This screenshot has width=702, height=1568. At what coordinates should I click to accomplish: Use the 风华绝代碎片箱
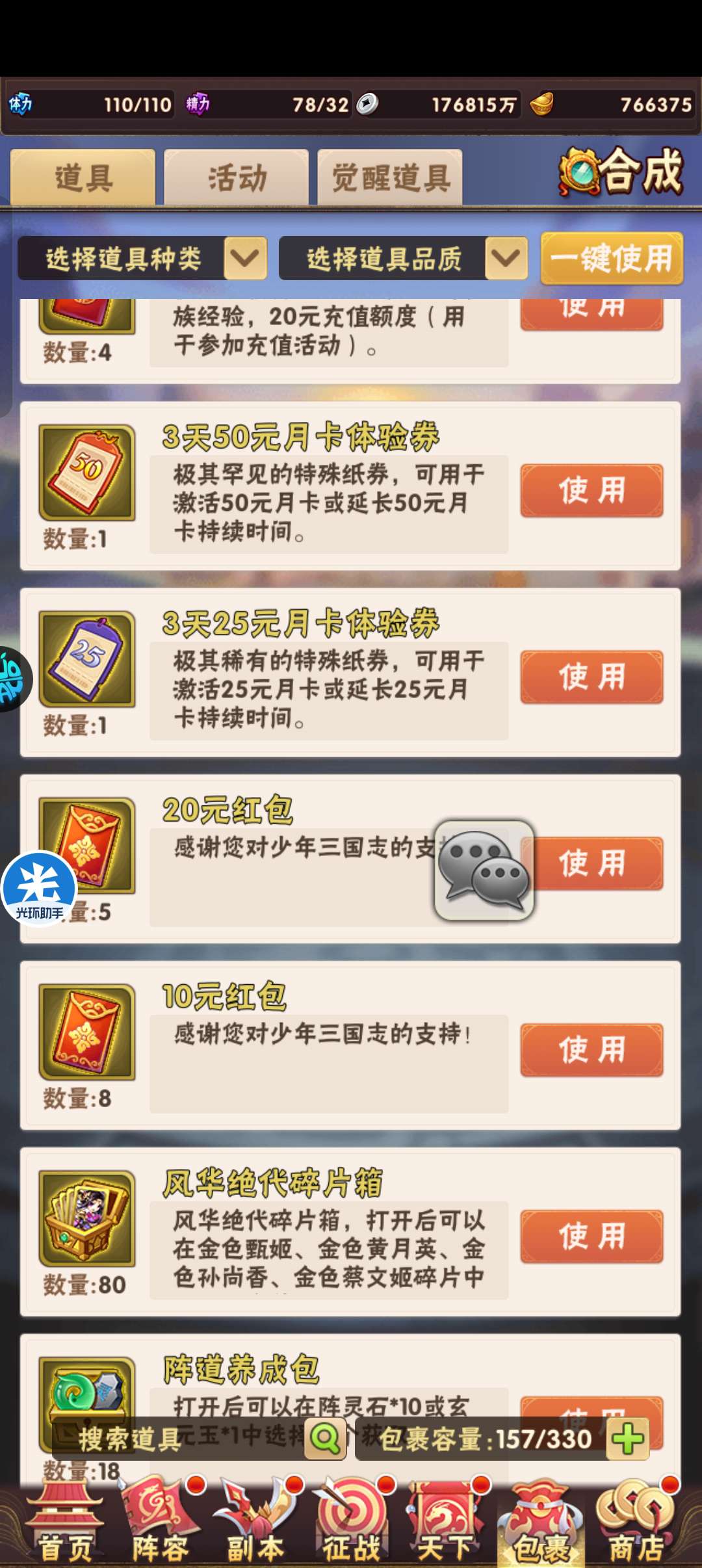point(591,1236)
